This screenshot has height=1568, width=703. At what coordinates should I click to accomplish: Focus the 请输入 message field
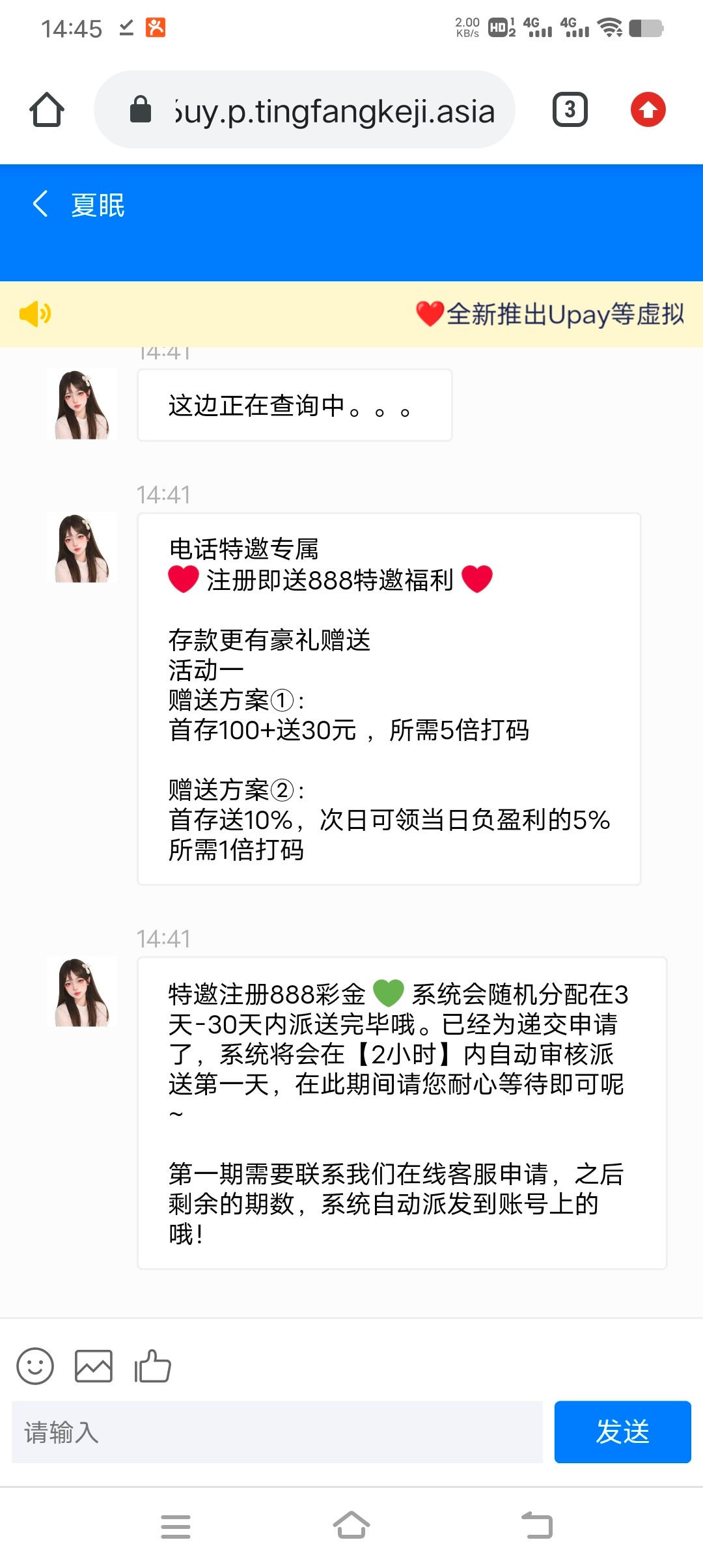tap(277, 1432)
